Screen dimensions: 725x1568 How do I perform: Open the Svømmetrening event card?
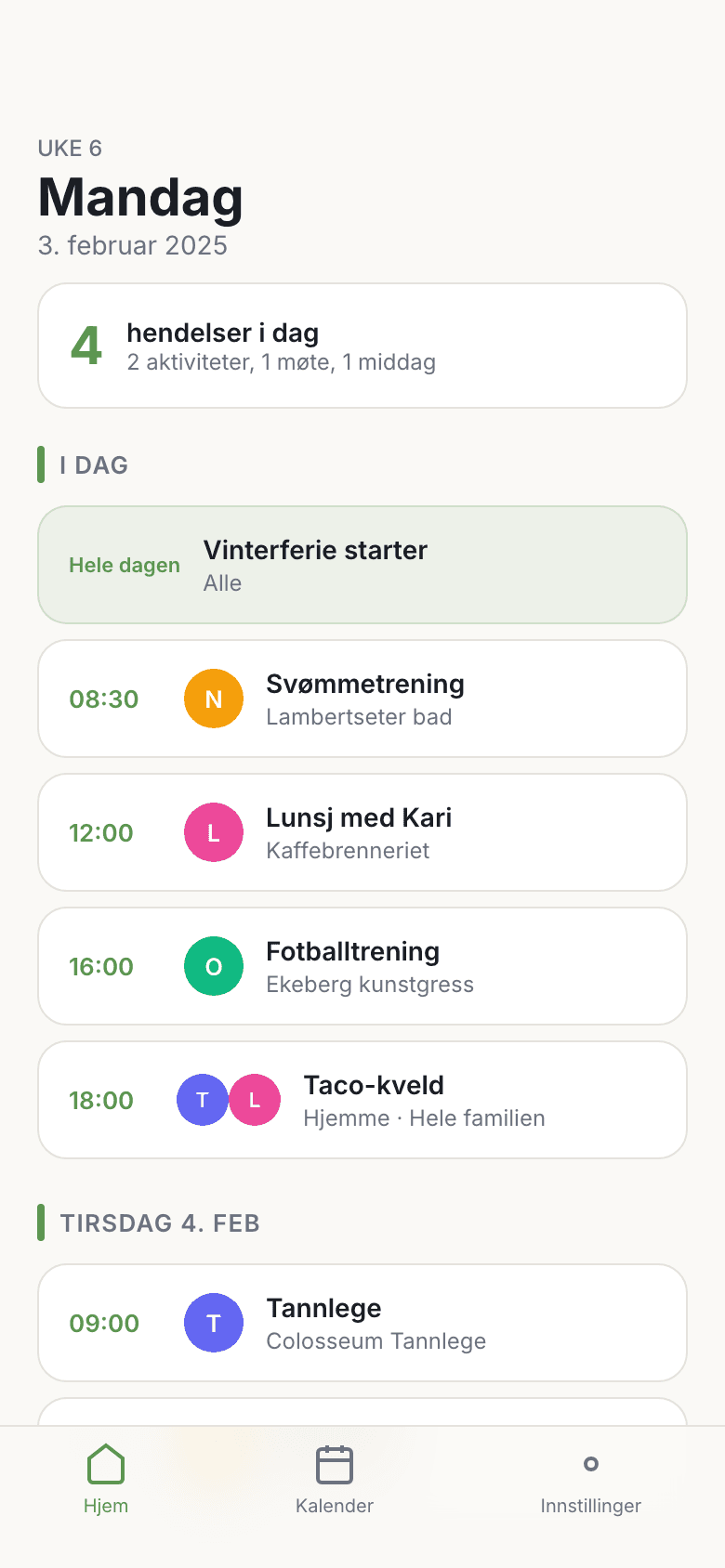click(362, 699)
